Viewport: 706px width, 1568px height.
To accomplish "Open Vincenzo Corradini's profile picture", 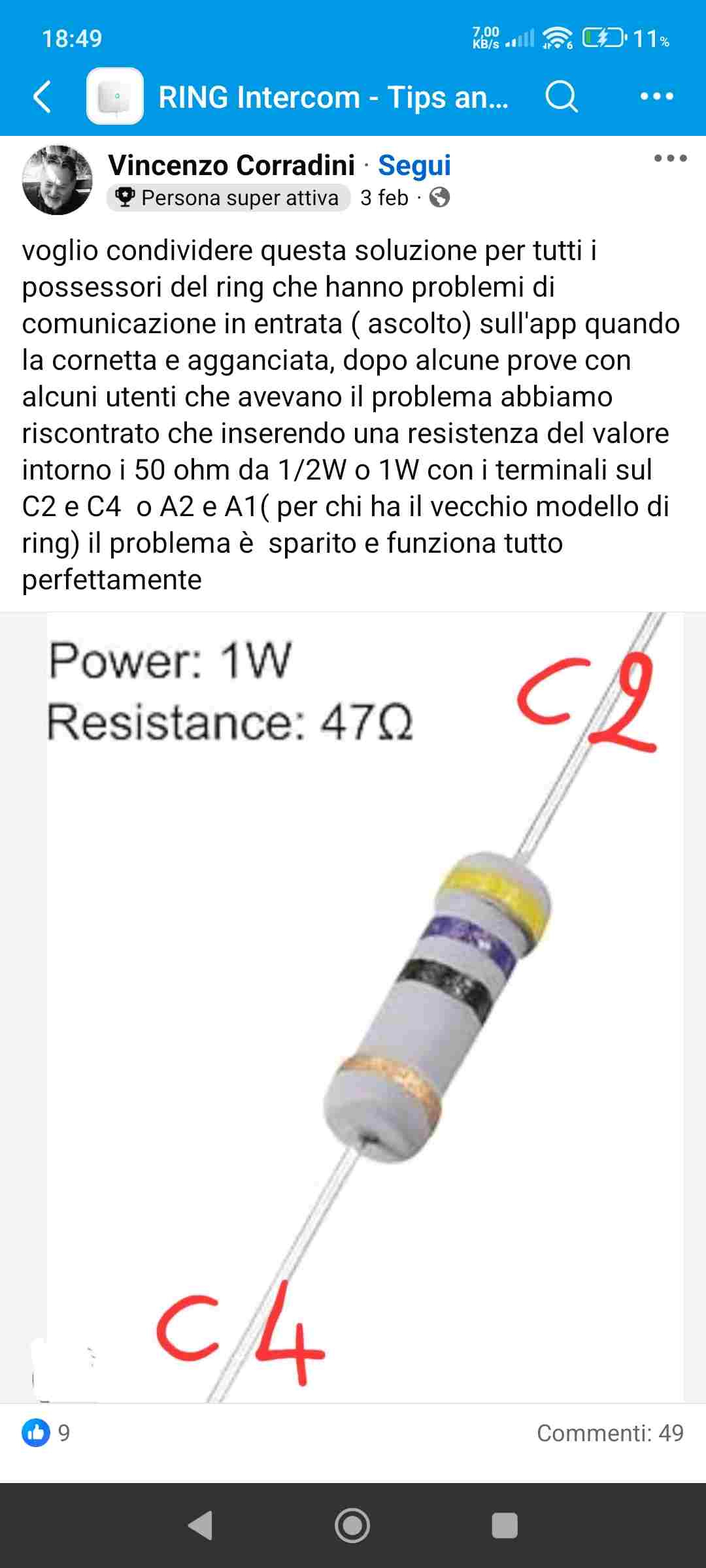I will pyautogui.click(x=57, y=180).
